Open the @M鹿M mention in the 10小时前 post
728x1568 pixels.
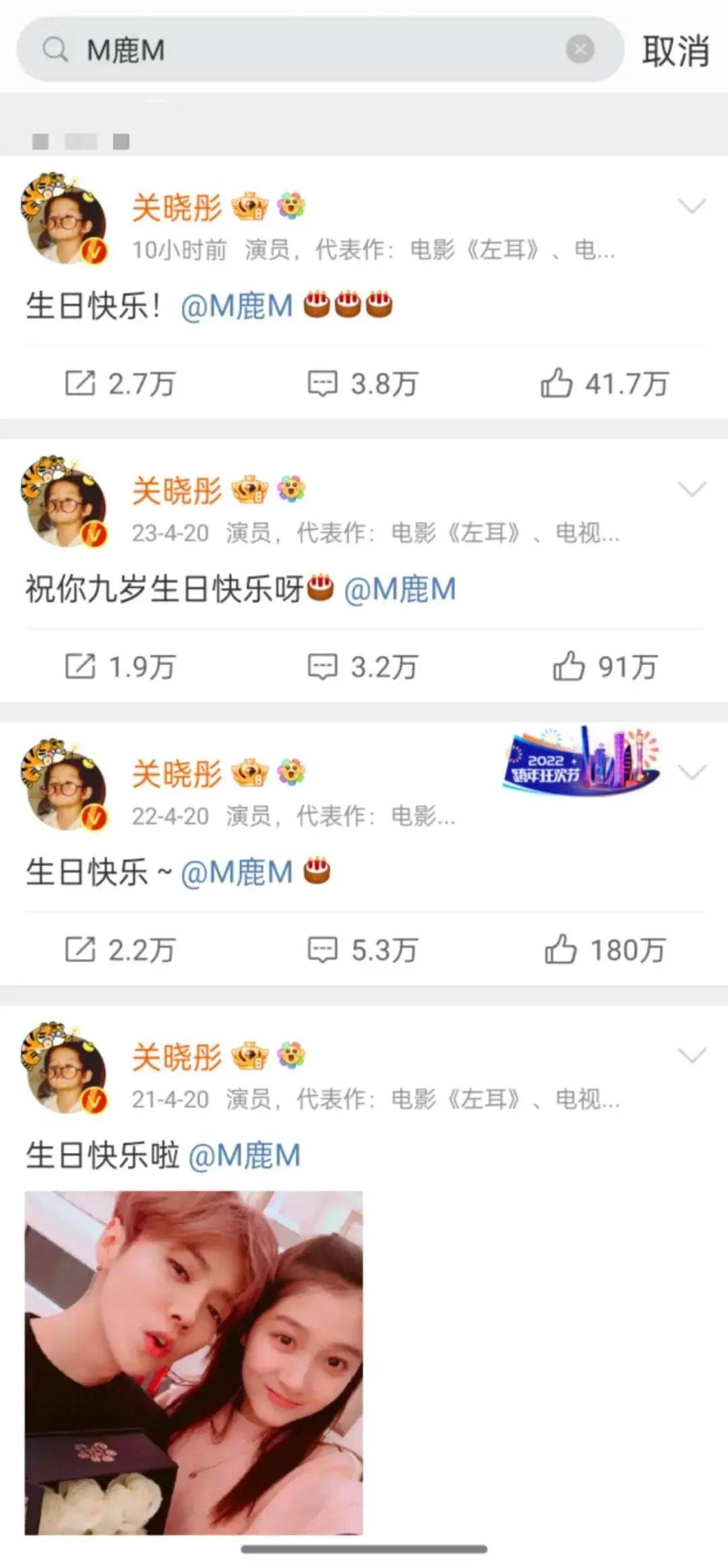(237, 306)
